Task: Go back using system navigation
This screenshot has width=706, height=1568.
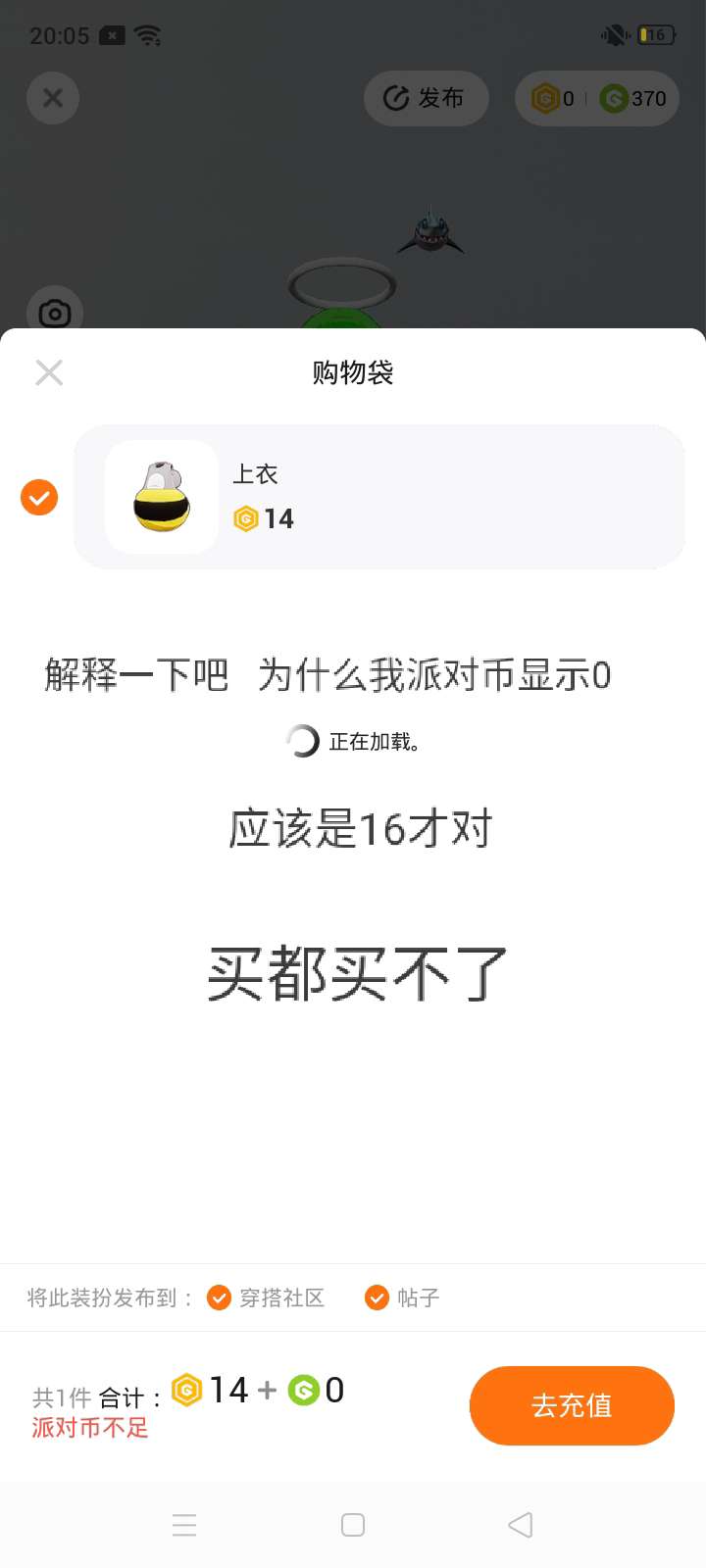Action: 521,1525
